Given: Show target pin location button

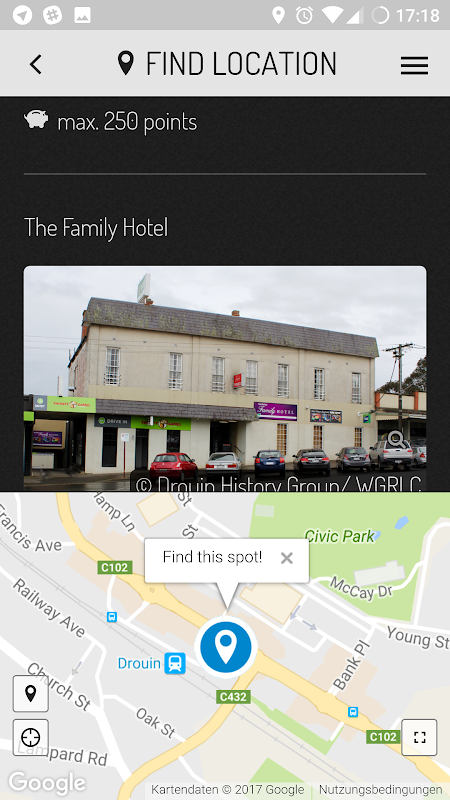Looking at the screenshot, I should point(31,693).
